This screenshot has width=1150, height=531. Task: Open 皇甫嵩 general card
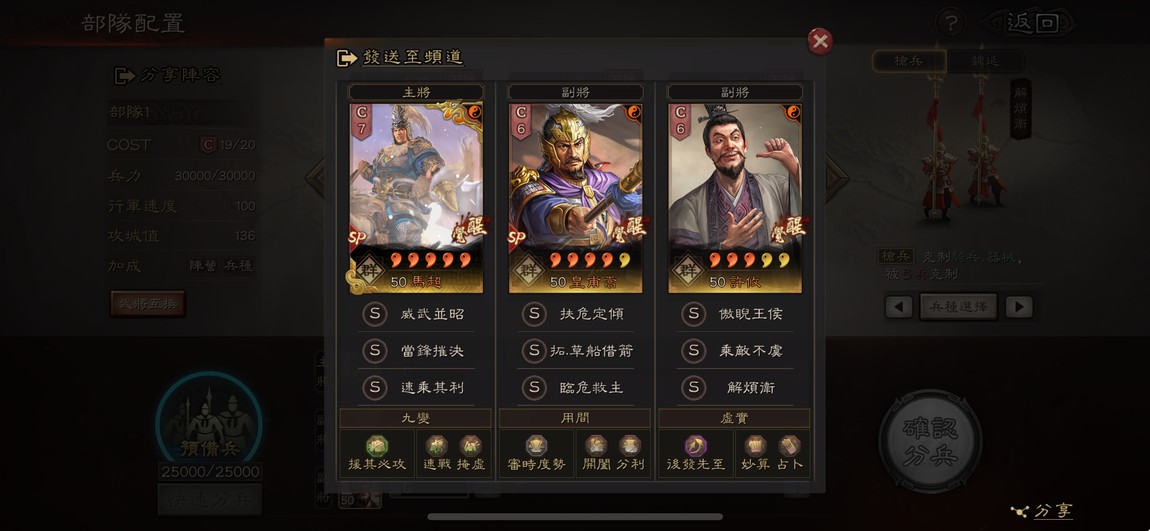575,195
